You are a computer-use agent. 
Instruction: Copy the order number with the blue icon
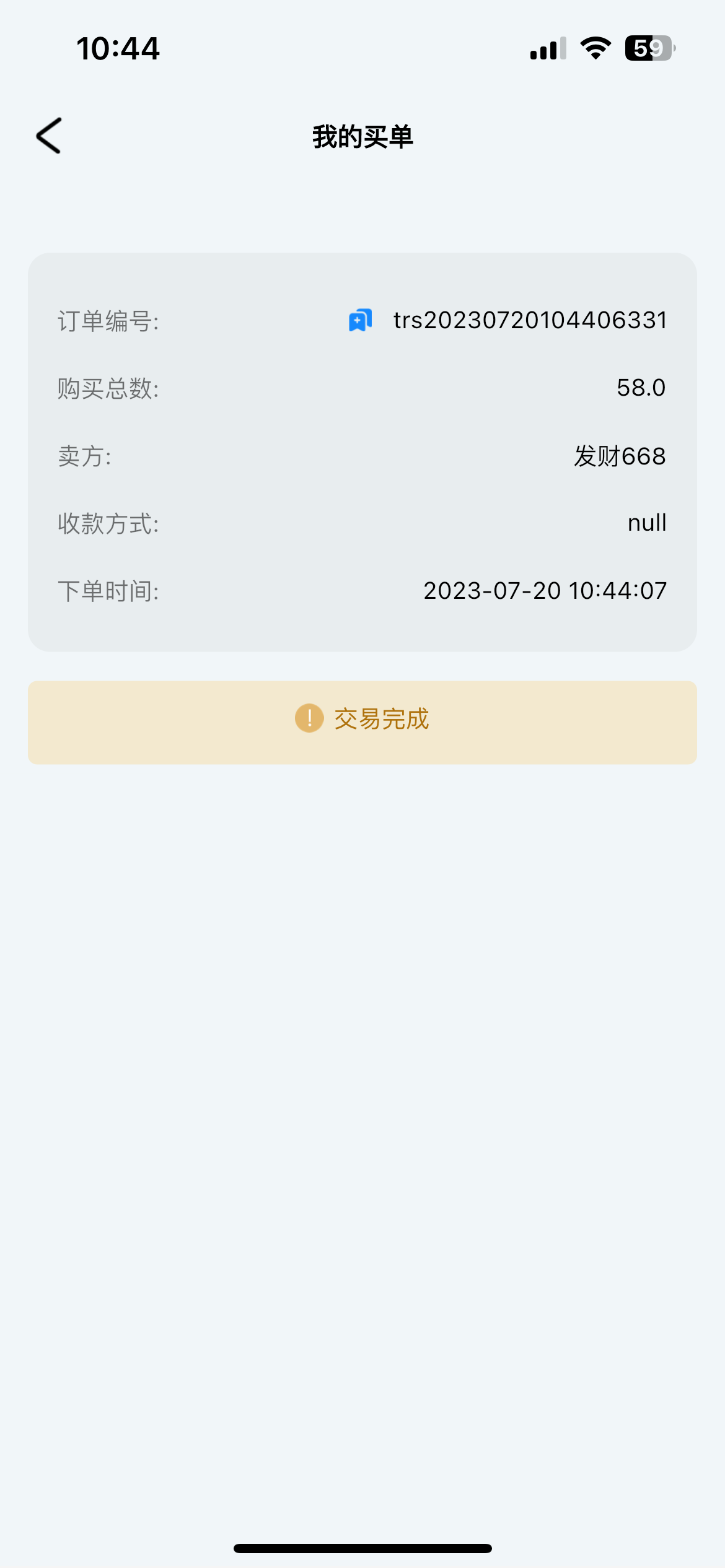pyautogui.click(x=360, y=320)
